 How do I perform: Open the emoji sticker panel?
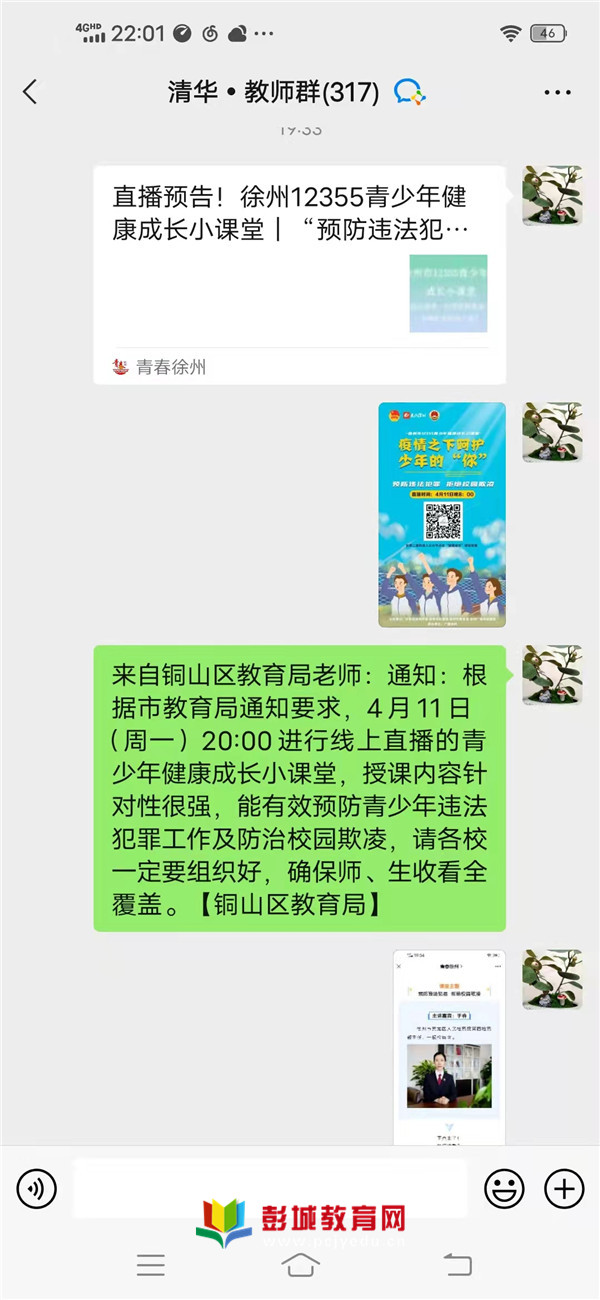point(504,1188)
